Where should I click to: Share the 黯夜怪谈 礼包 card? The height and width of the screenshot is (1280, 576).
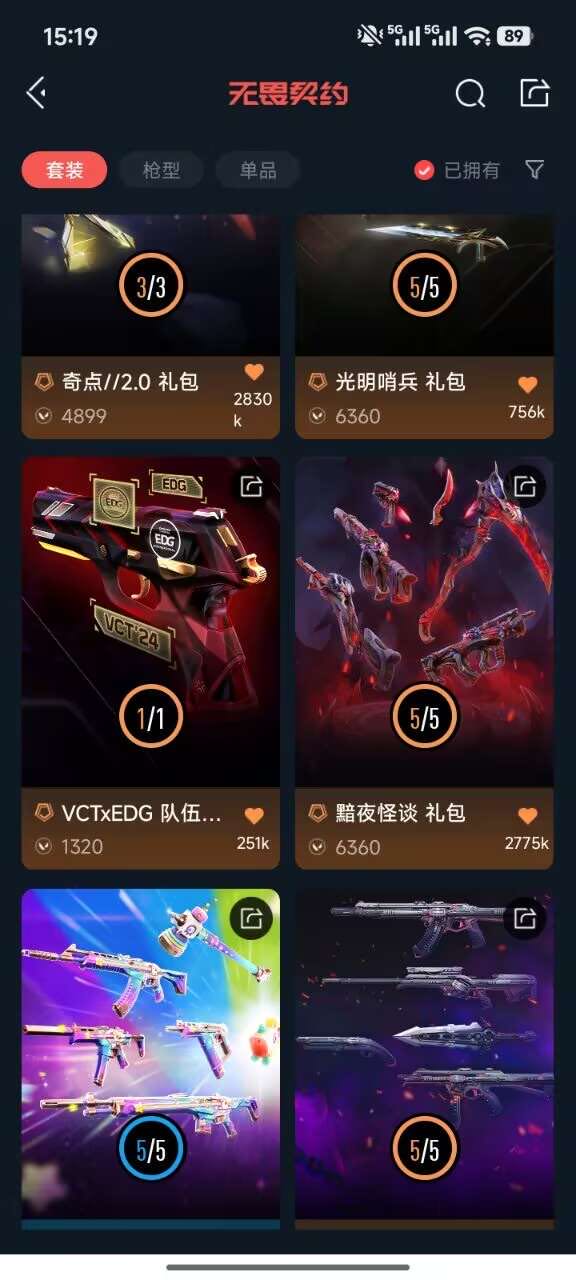tap(525, 486)
